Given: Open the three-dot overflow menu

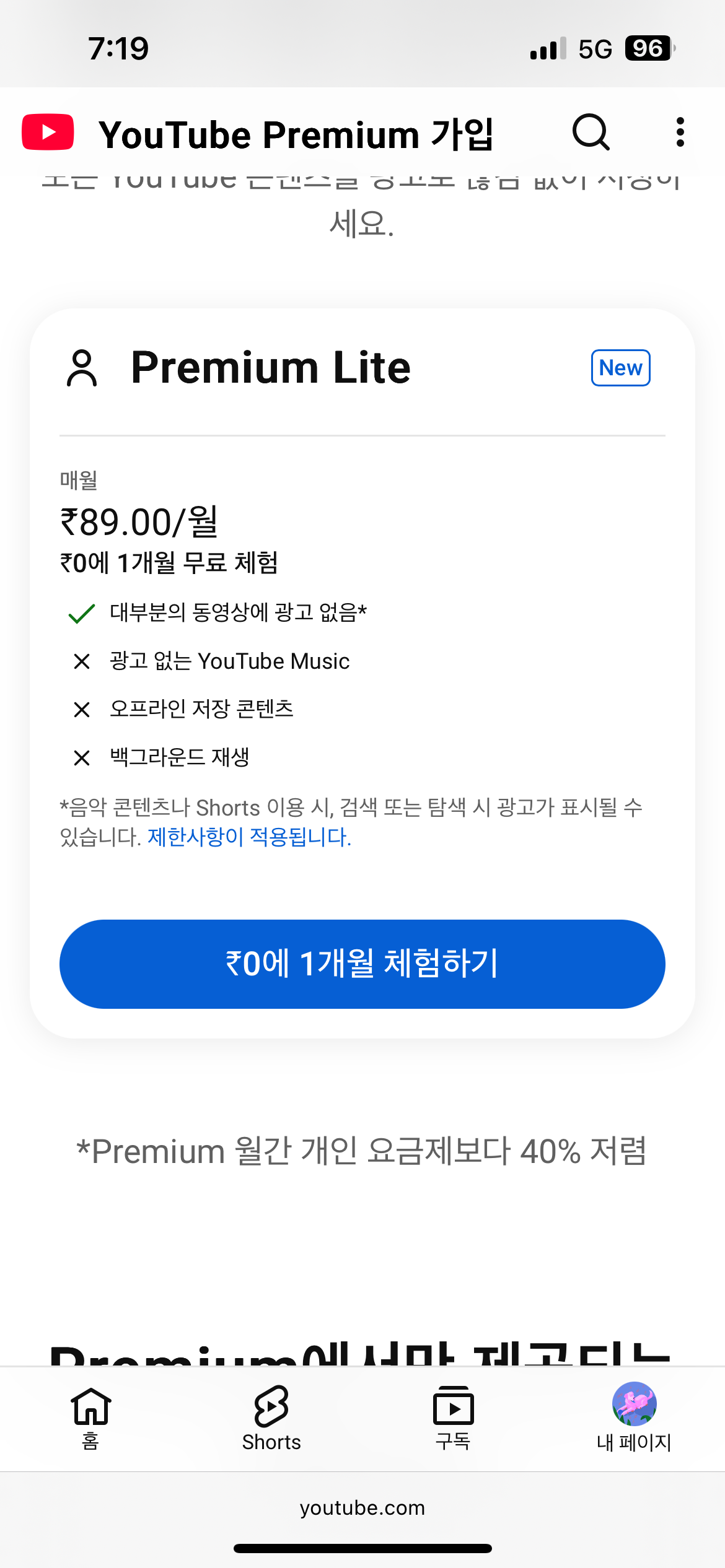Looking at the screenshot, I should click(x=680, y=133).
